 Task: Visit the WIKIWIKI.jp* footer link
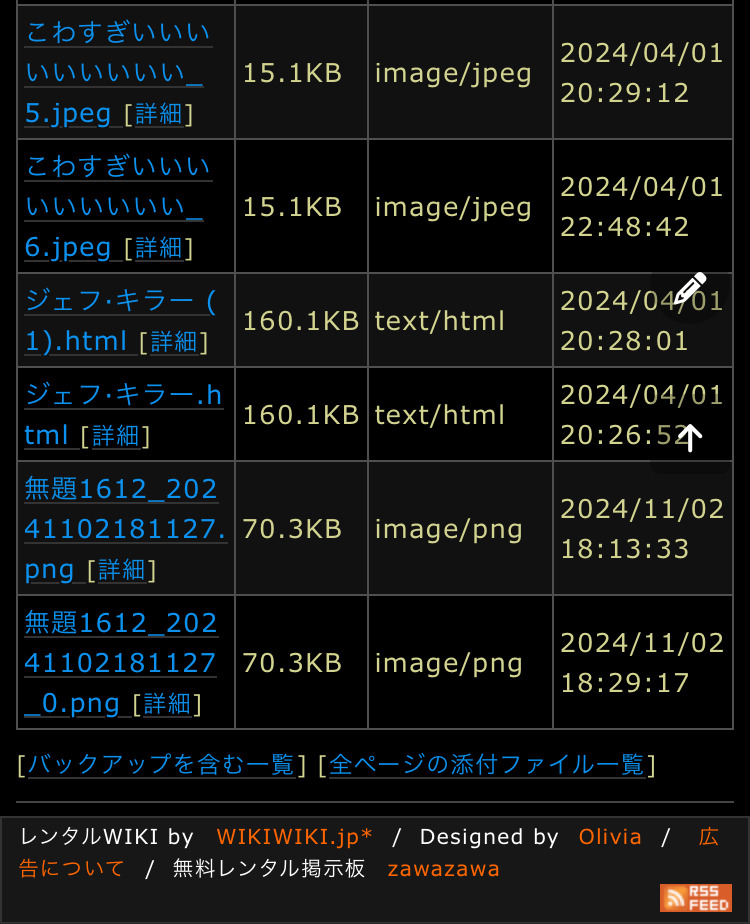click(294, 837)
